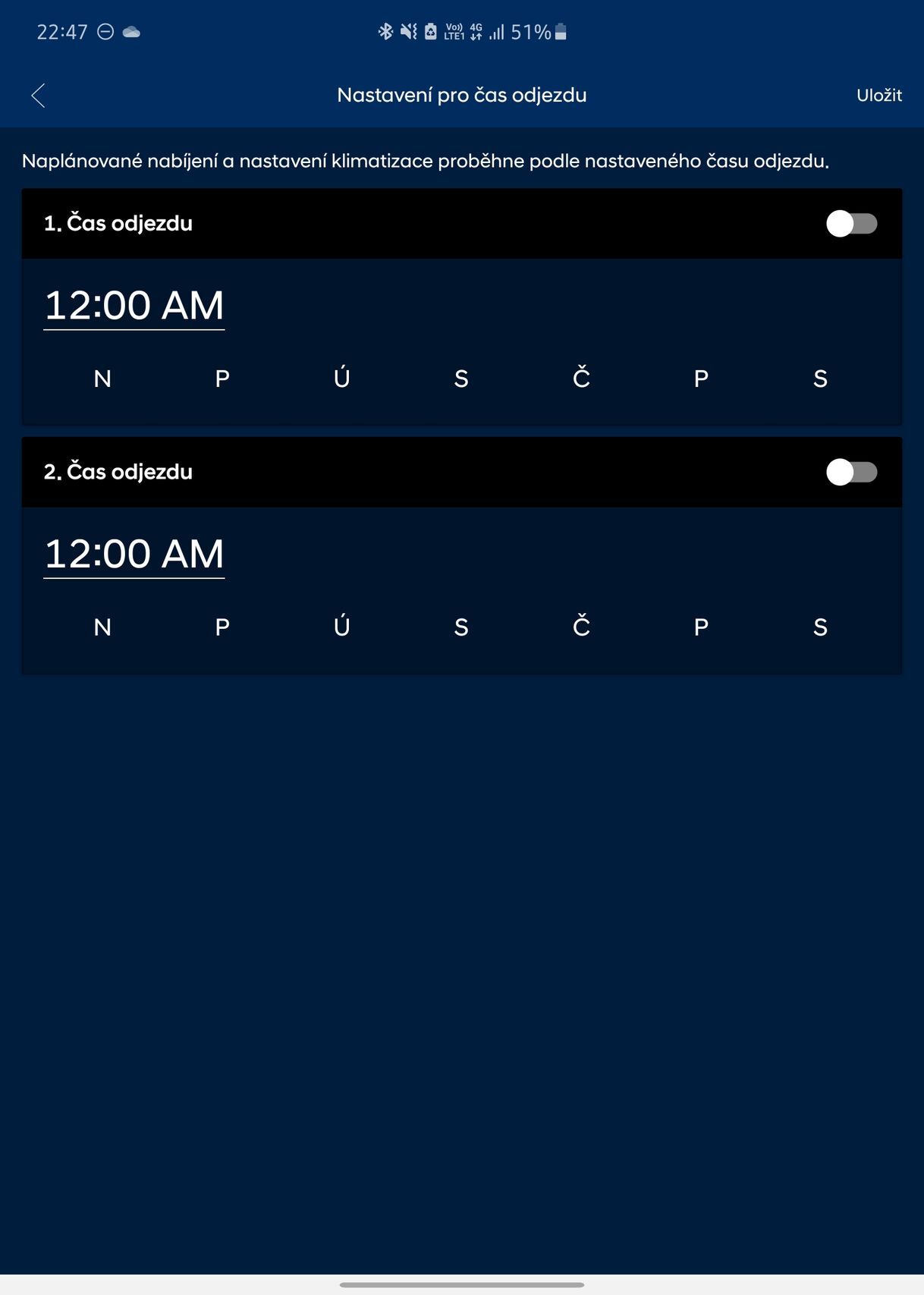
Task: Select day Č for 2. Čas odjezdu
Action: (x=581, y=627)
